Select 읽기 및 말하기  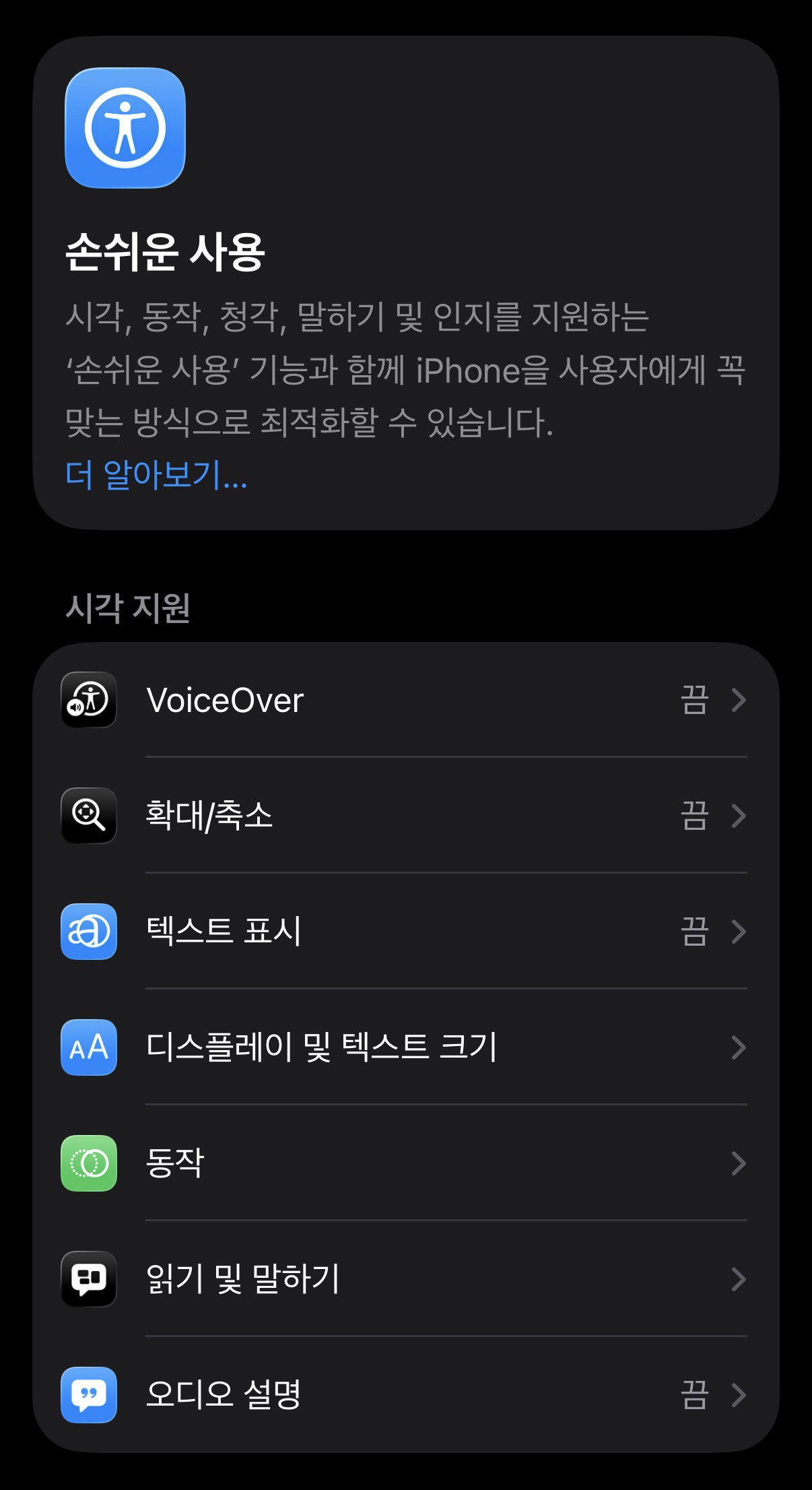(x=406, y=1279)
